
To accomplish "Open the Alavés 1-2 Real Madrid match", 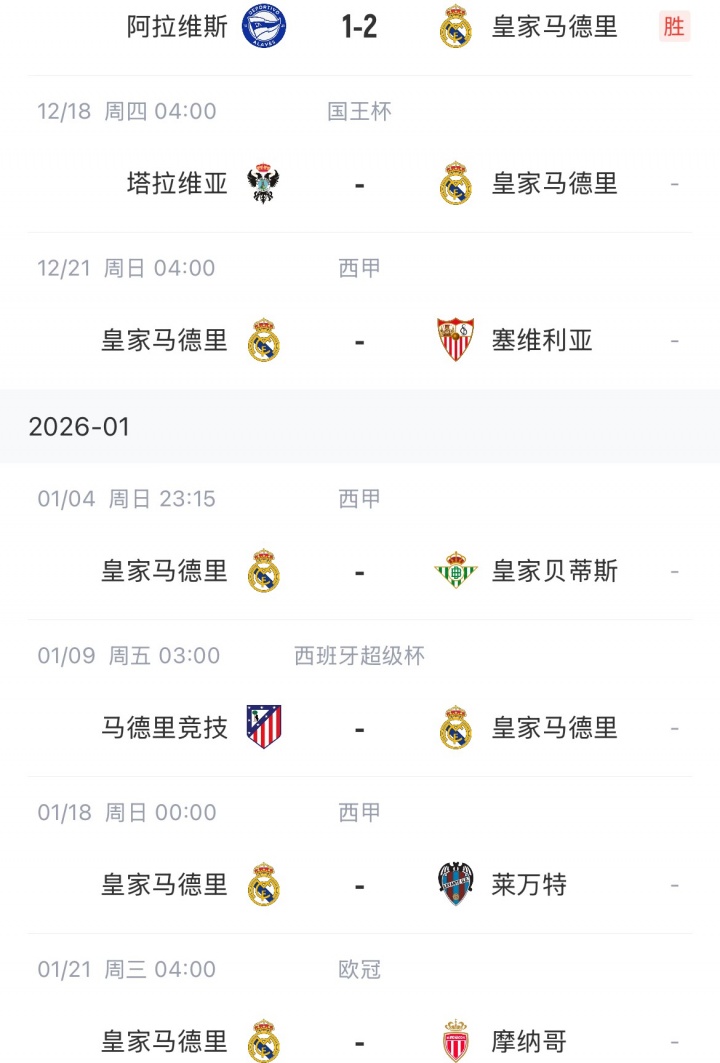I will pyautogui.click(x=359, y=27).
